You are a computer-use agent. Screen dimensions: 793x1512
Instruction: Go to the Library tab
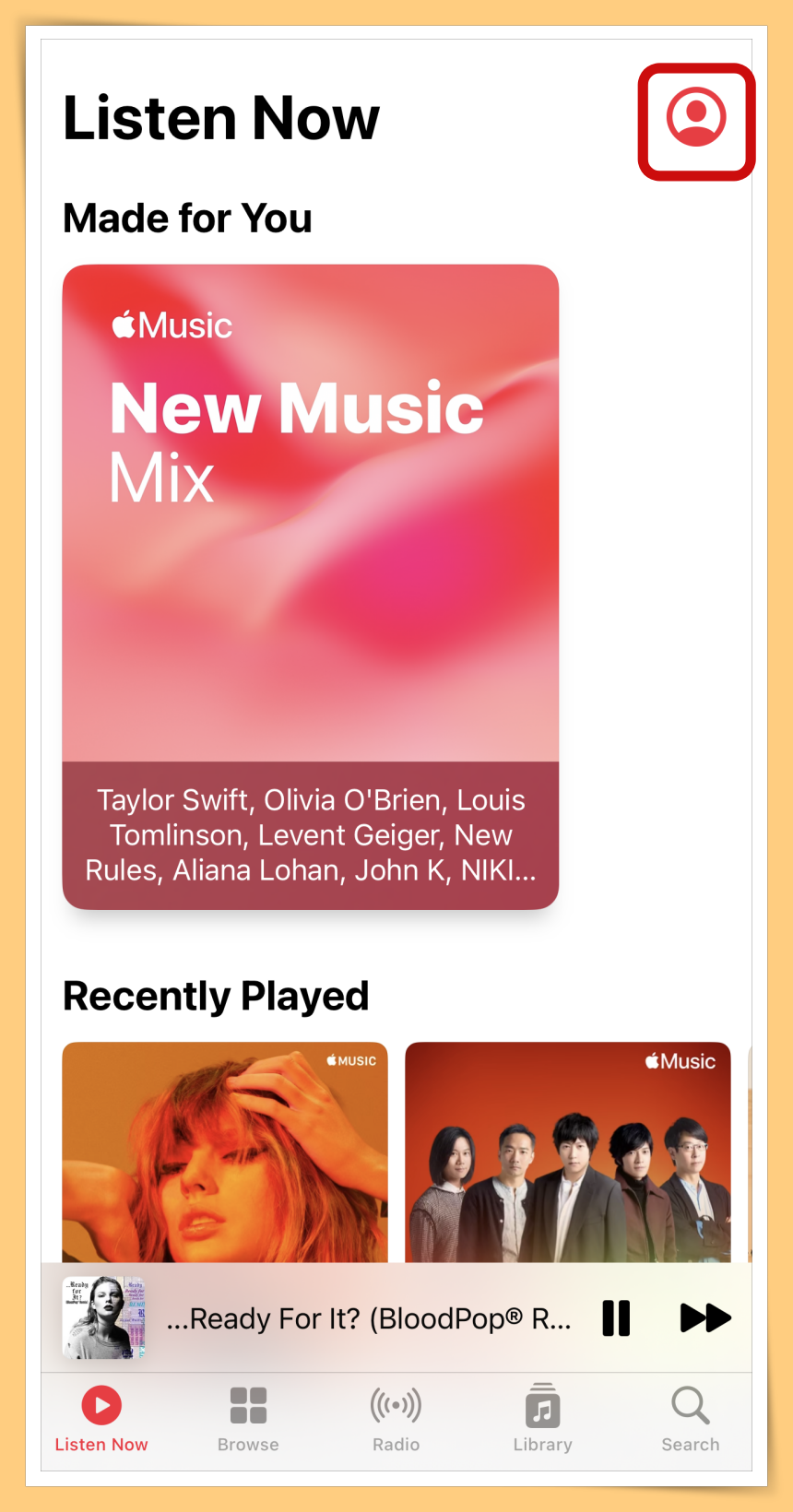click(542, 1418)
